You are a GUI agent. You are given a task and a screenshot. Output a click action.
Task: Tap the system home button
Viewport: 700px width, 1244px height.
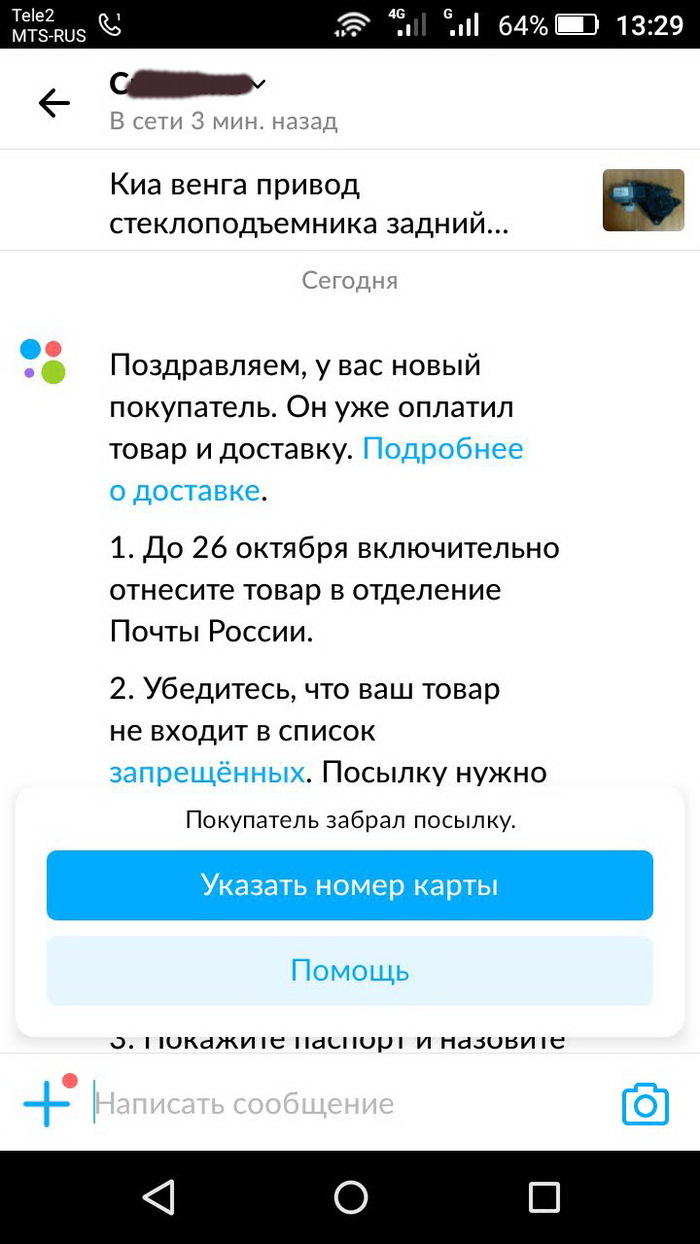(350, 1196)
